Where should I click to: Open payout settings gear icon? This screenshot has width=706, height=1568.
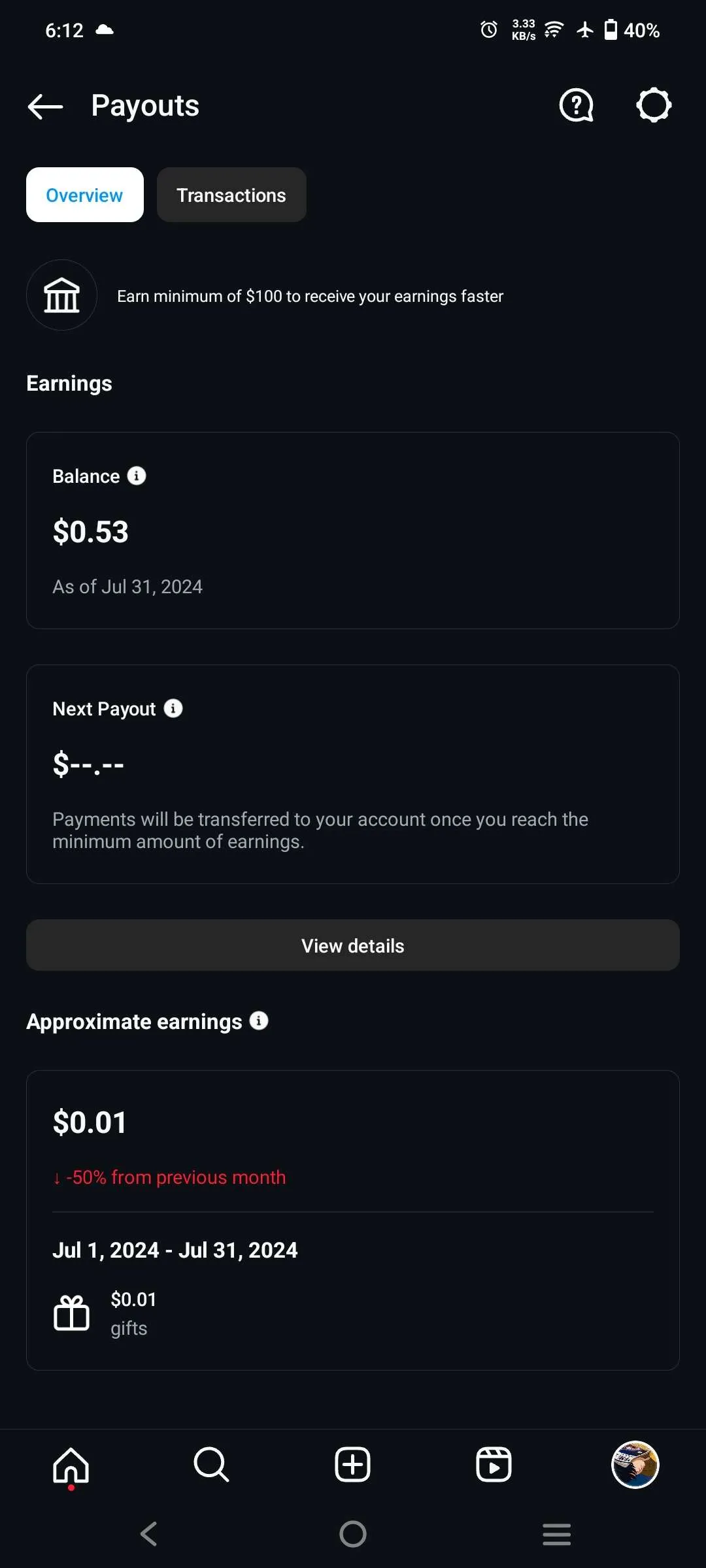(654, 105)
